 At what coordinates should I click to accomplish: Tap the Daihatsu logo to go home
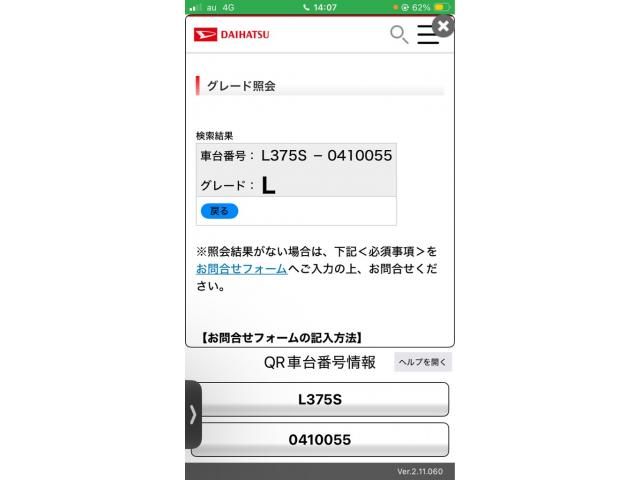(231, 35)
